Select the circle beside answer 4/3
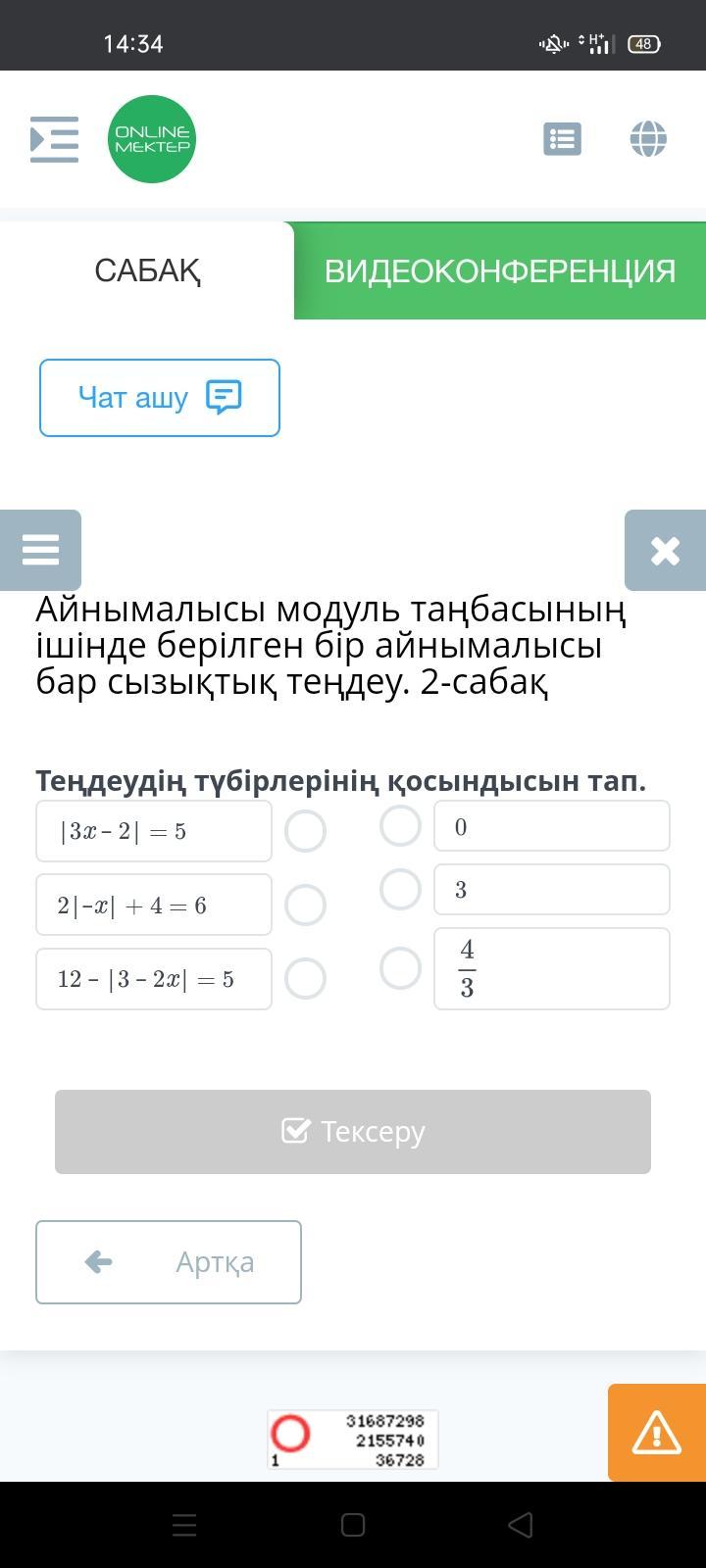The width and height of the screenshot is (706, 1568). click(x=400, y=968)
